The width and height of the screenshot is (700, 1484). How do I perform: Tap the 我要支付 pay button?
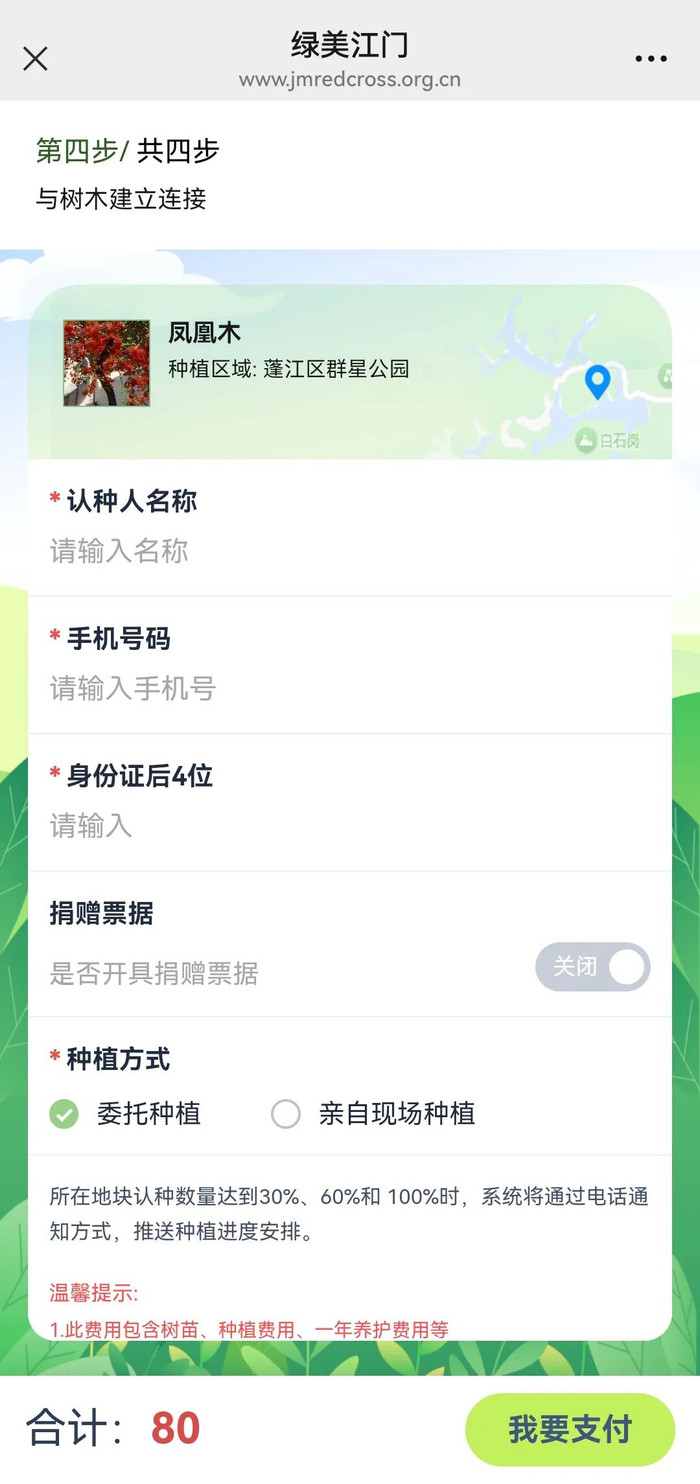point(570,1429)
